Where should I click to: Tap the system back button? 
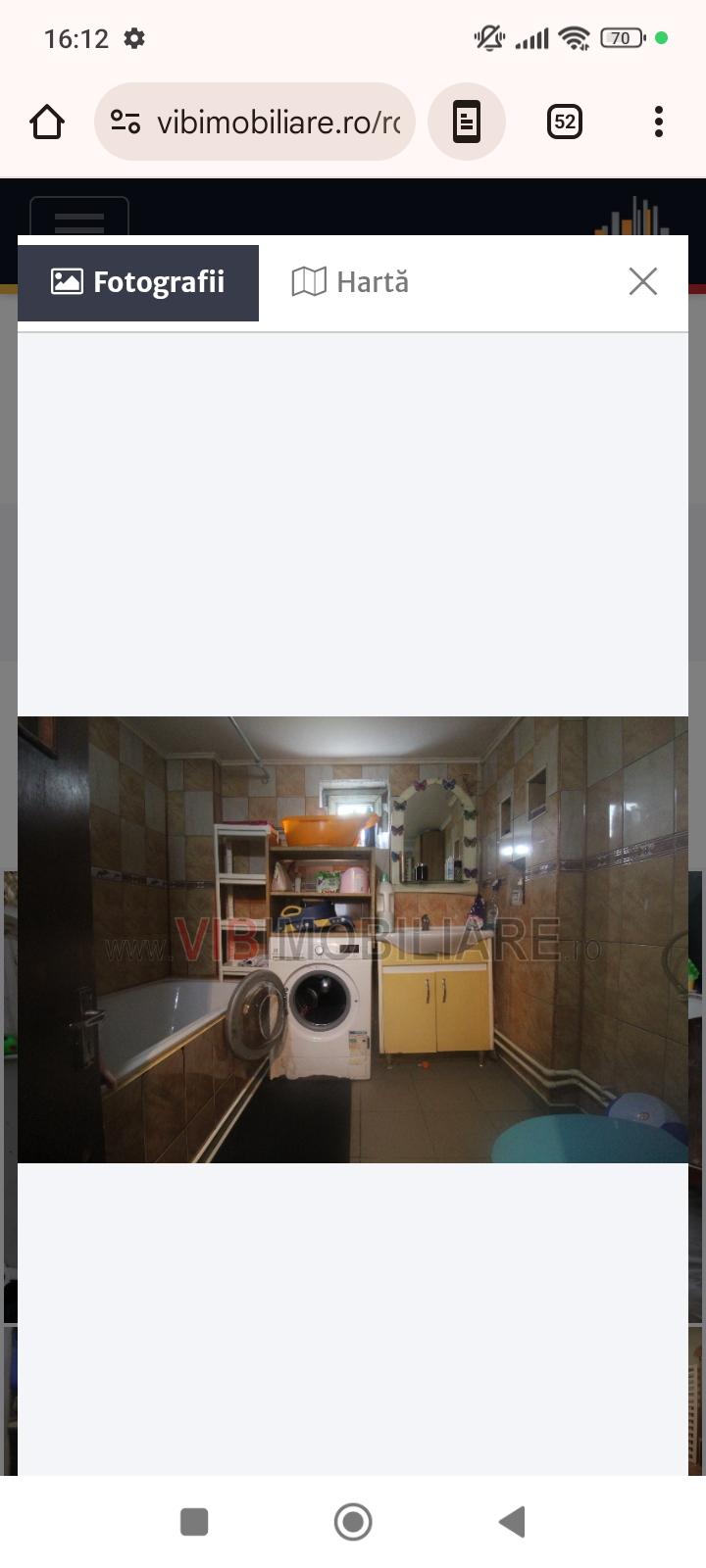click(x=512, y=1522)
